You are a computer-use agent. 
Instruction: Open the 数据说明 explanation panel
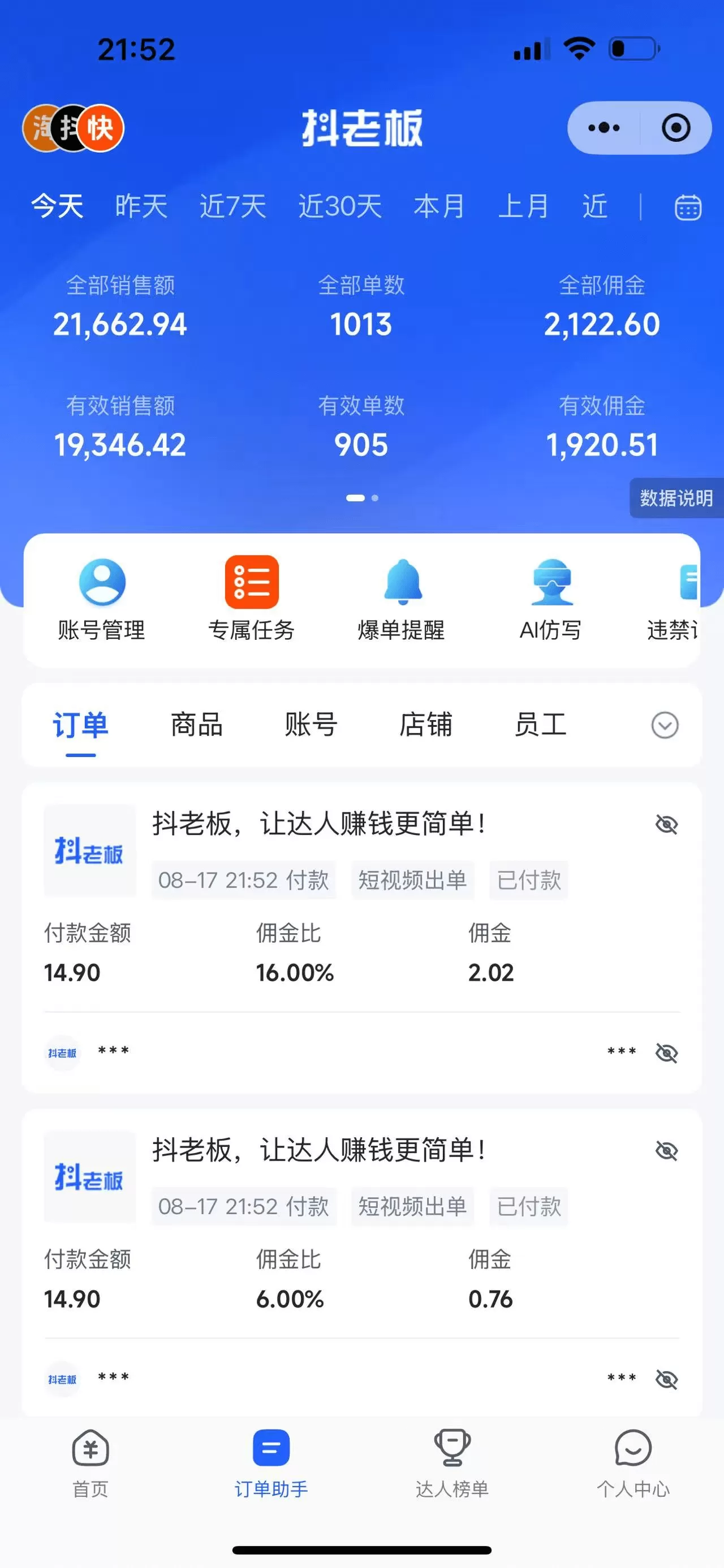click(x=676, y=498)
